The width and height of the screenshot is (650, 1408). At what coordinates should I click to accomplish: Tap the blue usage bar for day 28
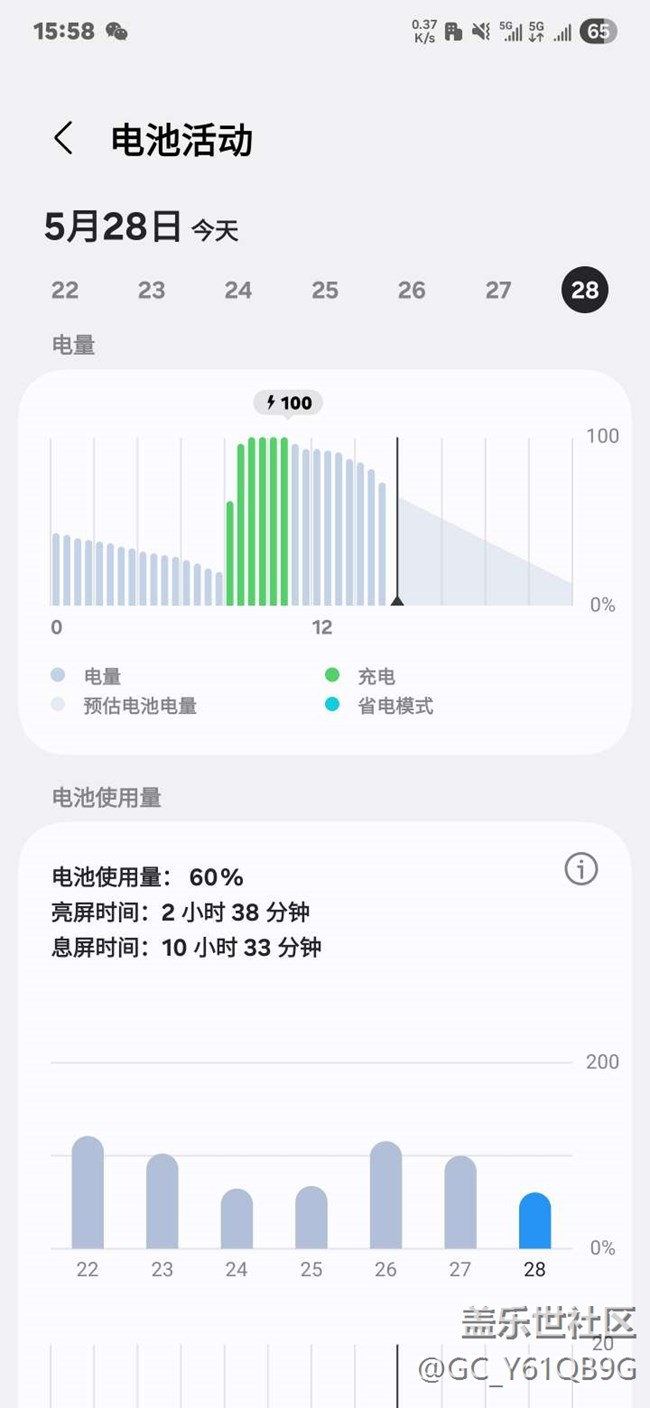(535, 1221)
